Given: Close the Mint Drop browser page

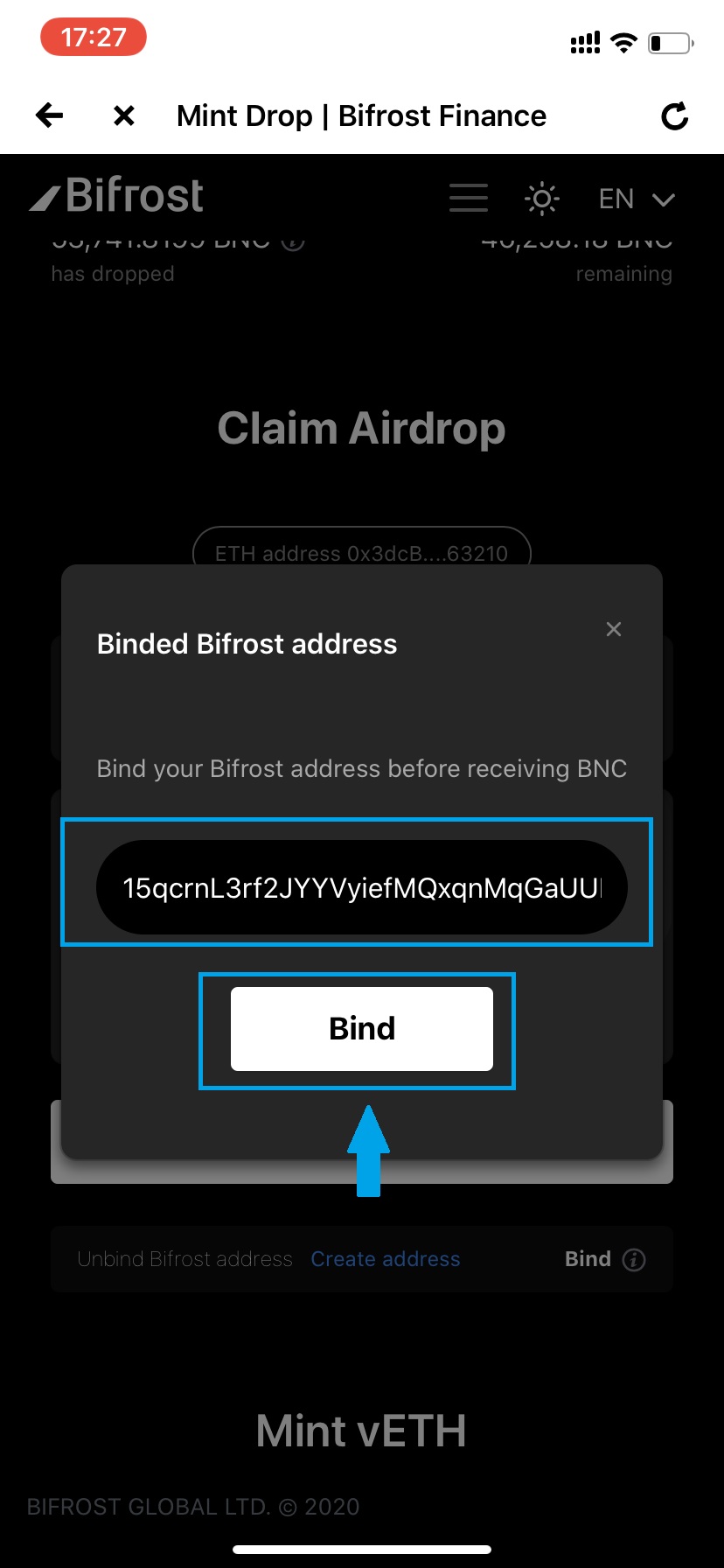Looking at the screenshot, I should click(x=124, y=115).
